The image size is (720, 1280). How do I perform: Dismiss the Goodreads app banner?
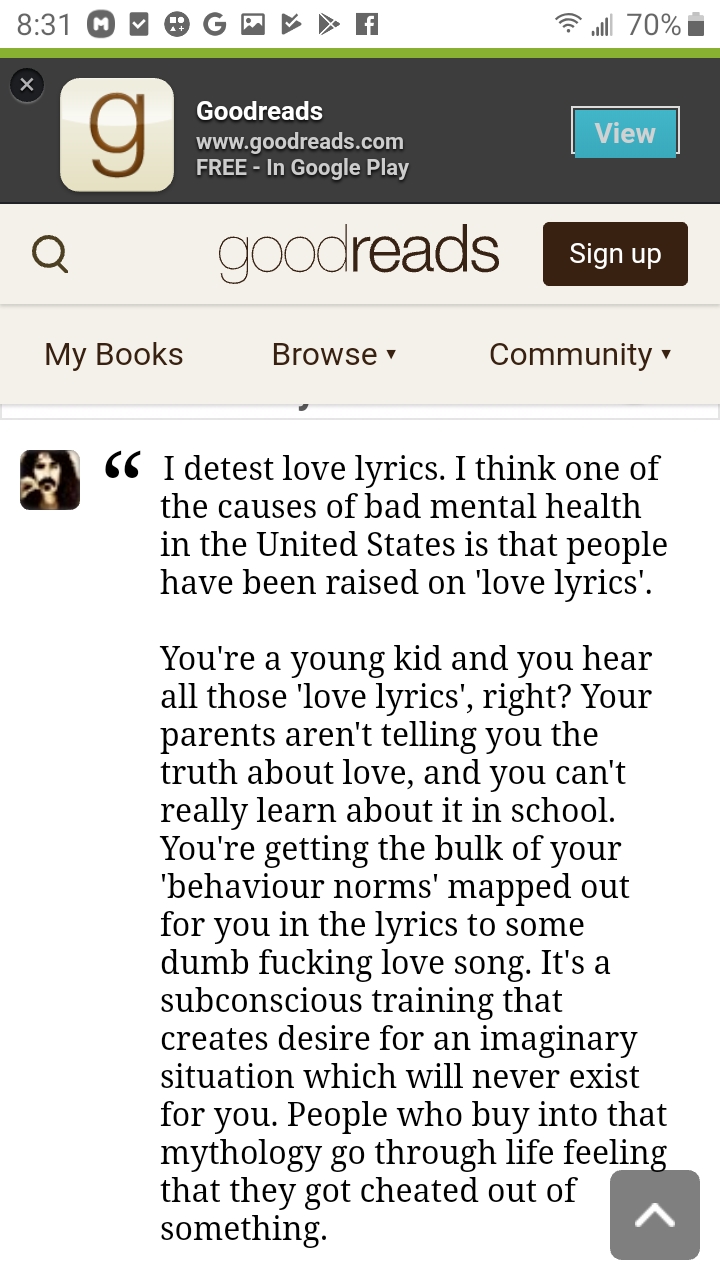27,85
